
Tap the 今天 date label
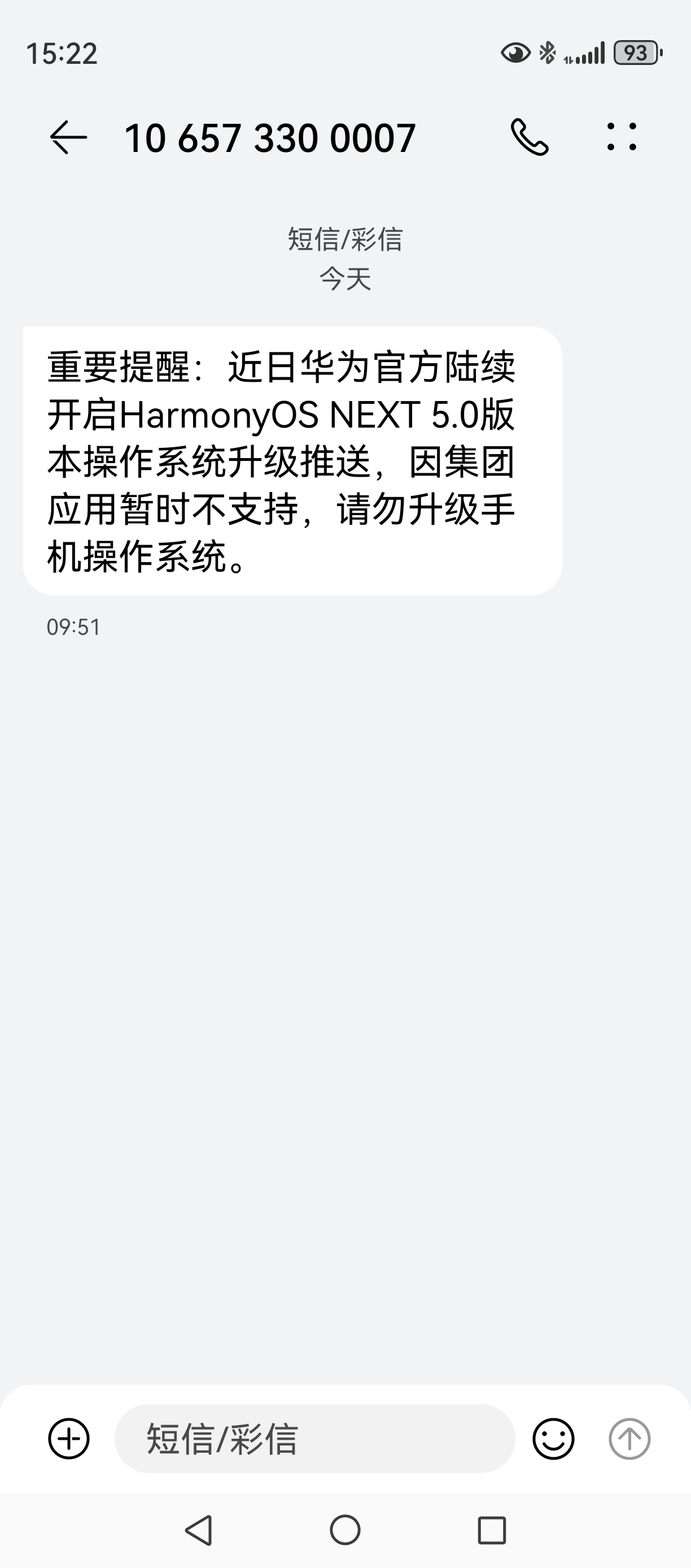coord(345,280)
